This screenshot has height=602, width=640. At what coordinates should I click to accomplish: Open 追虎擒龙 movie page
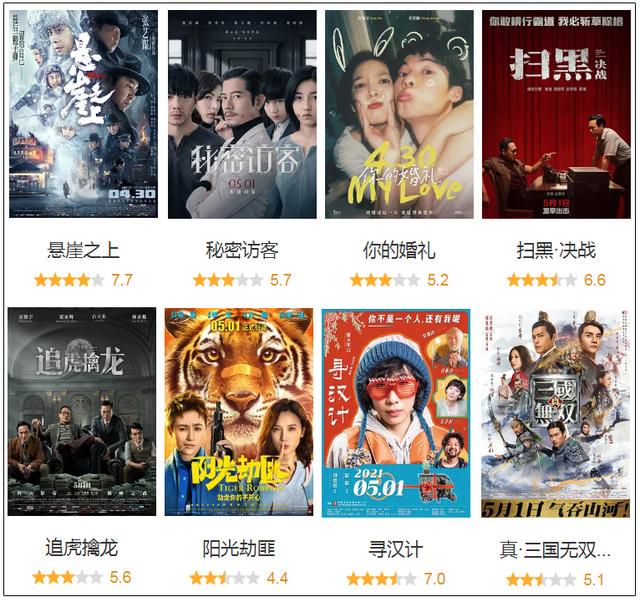83,412
